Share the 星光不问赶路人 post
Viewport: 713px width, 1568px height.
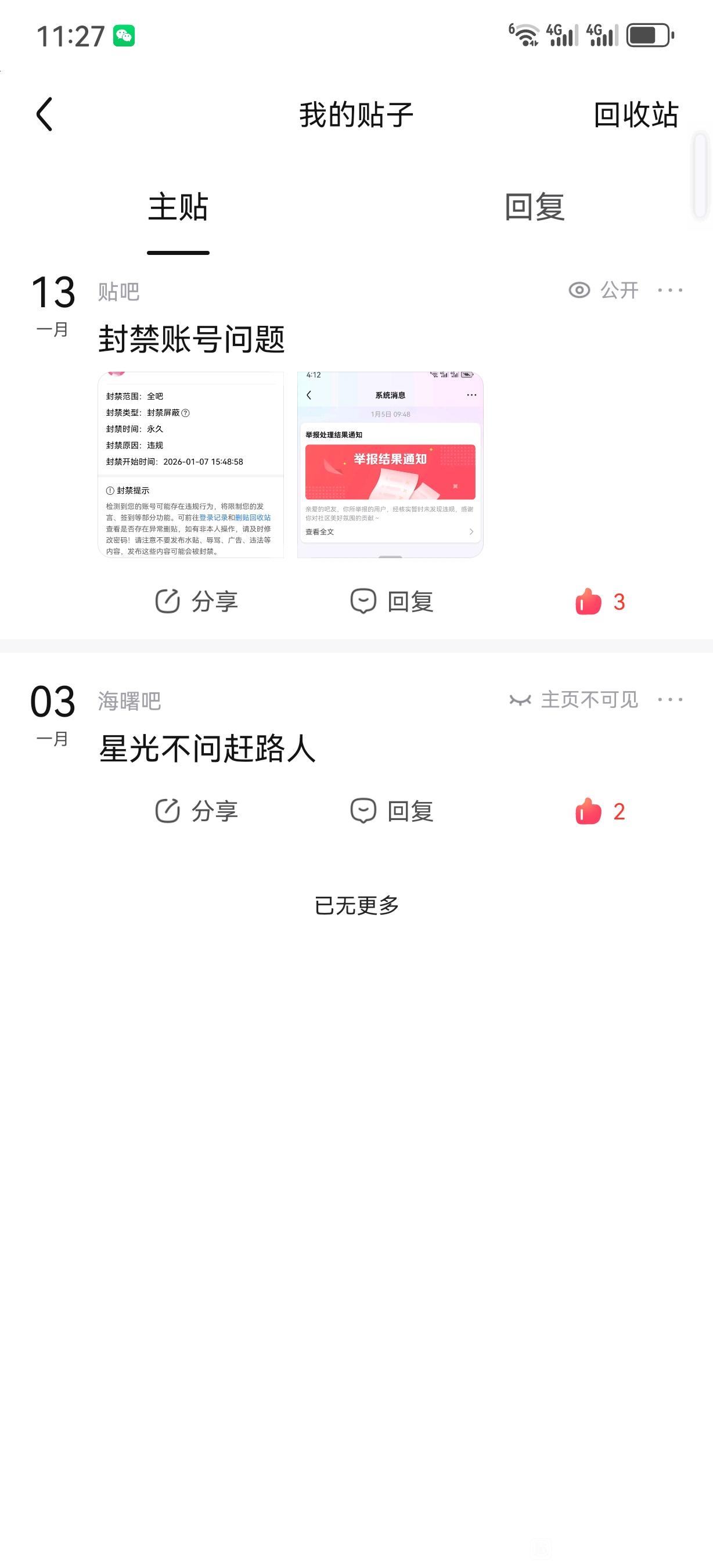(196, 811)
